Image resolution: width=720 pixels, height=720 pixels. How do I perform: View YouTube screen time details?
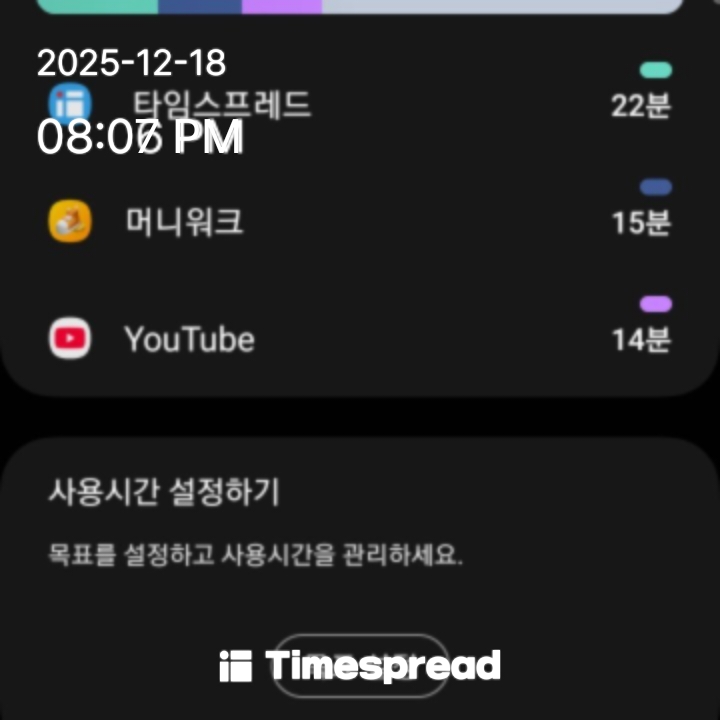pyautogui.click(x=360, y=339)
